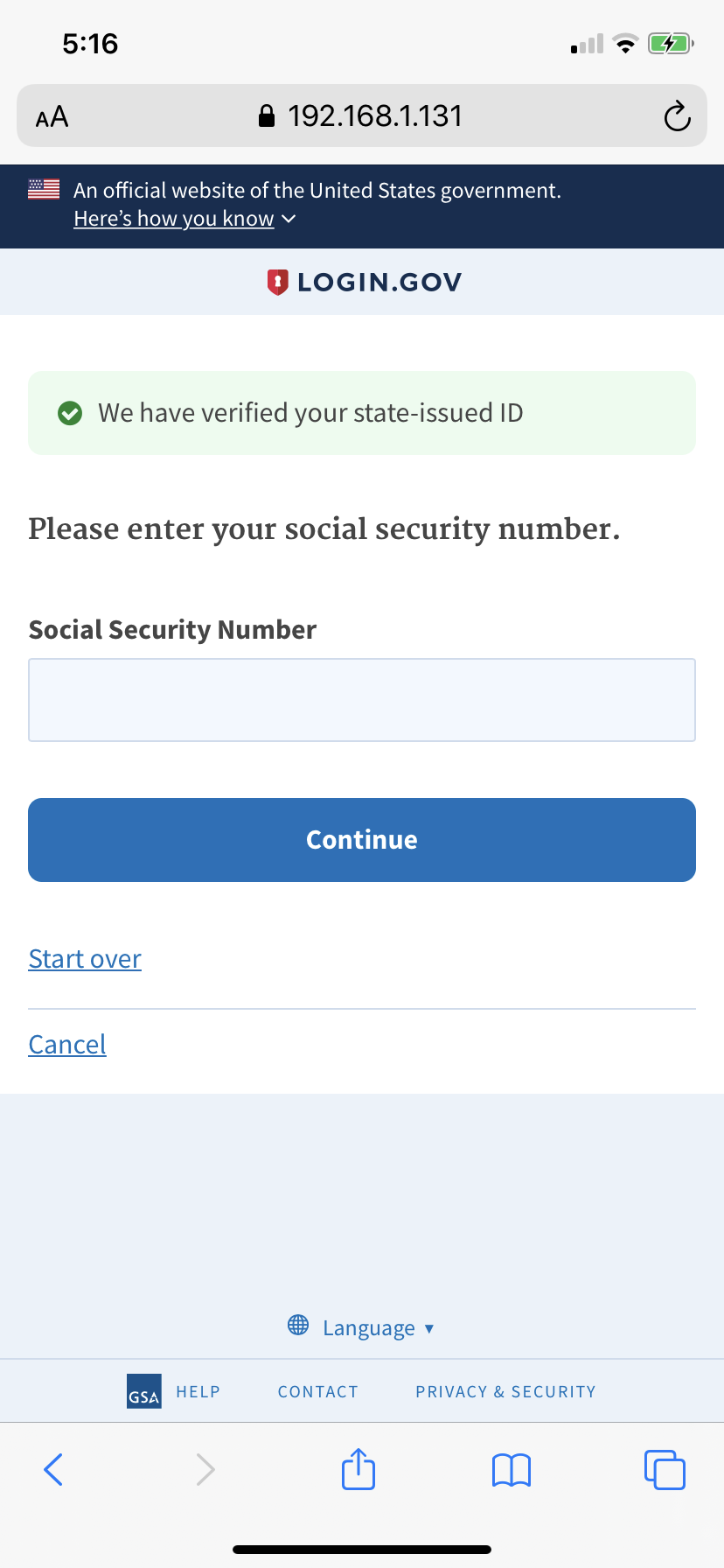Go back to previous page

(x=53, y=1470)
